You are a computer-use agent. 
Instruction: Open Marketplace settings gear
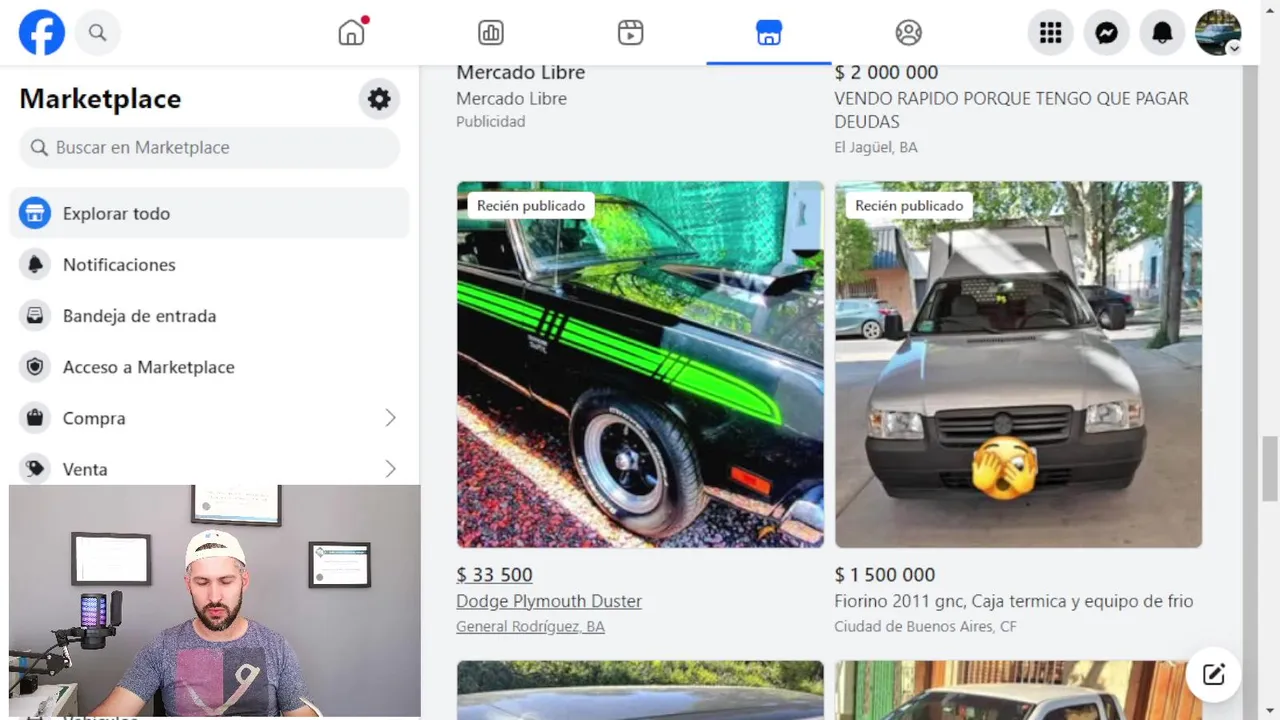[379, 99]
